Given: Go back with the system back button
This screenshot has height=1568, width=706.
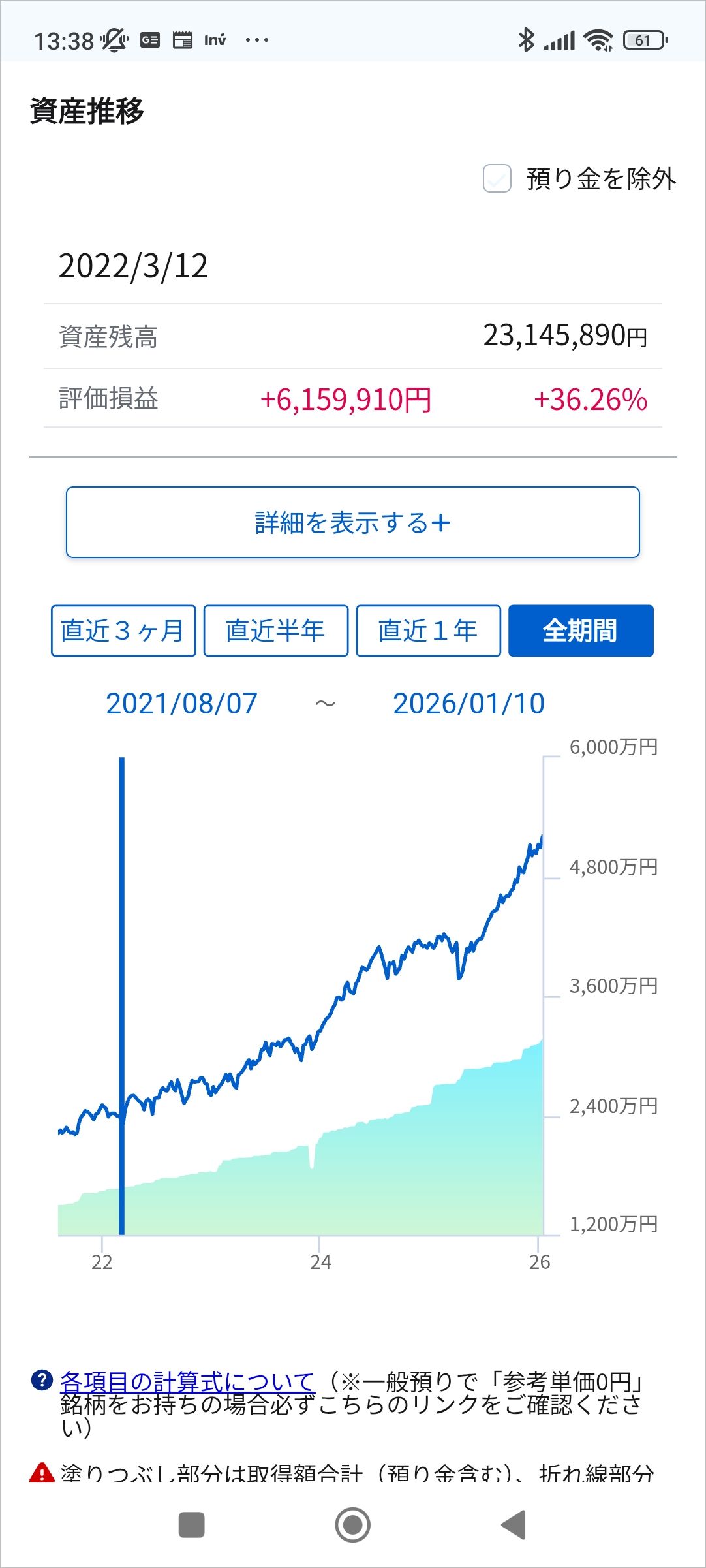Looking at the screenshot, I should 514,1525.
